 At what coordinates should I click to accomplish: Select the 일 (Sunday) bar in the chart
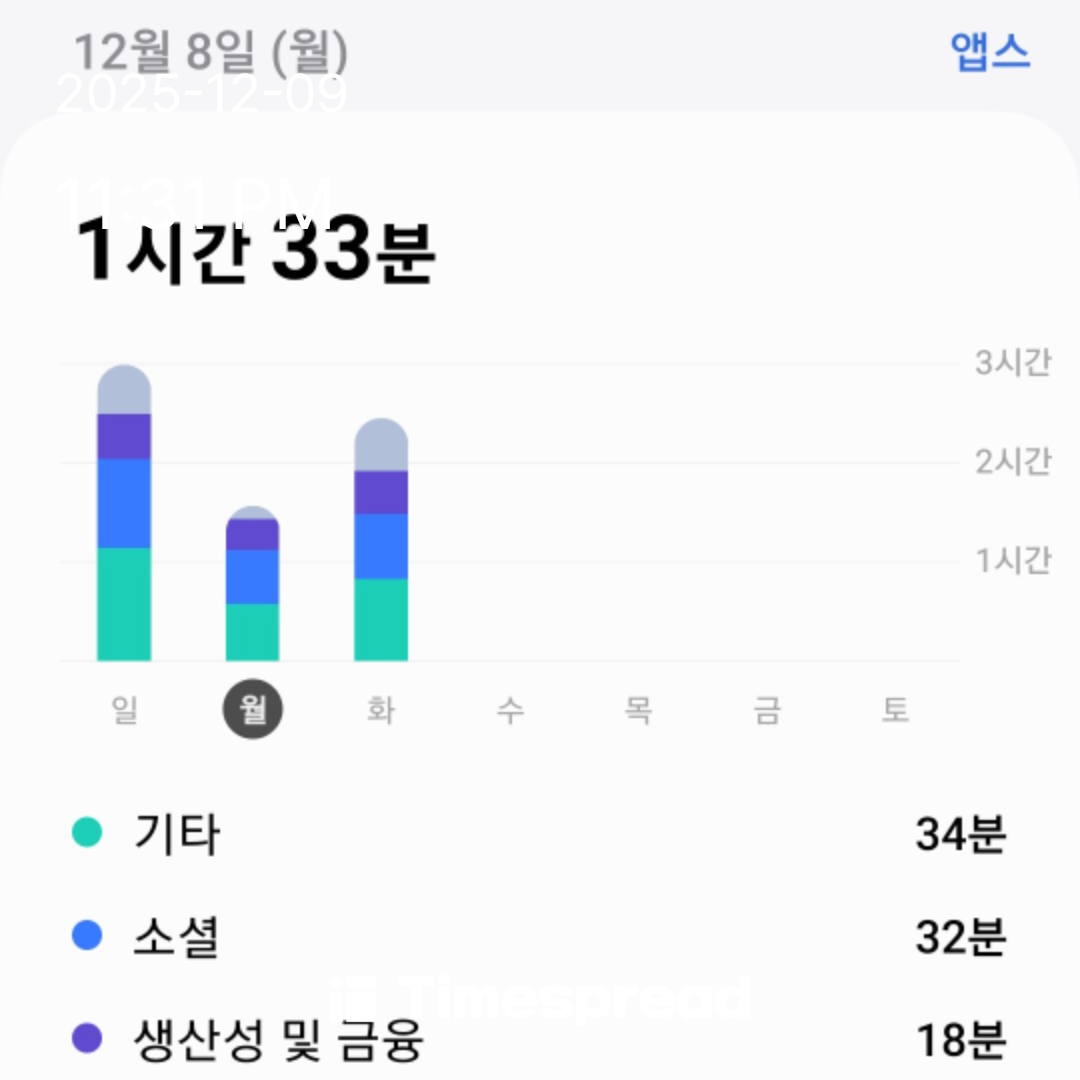(124, 520)
